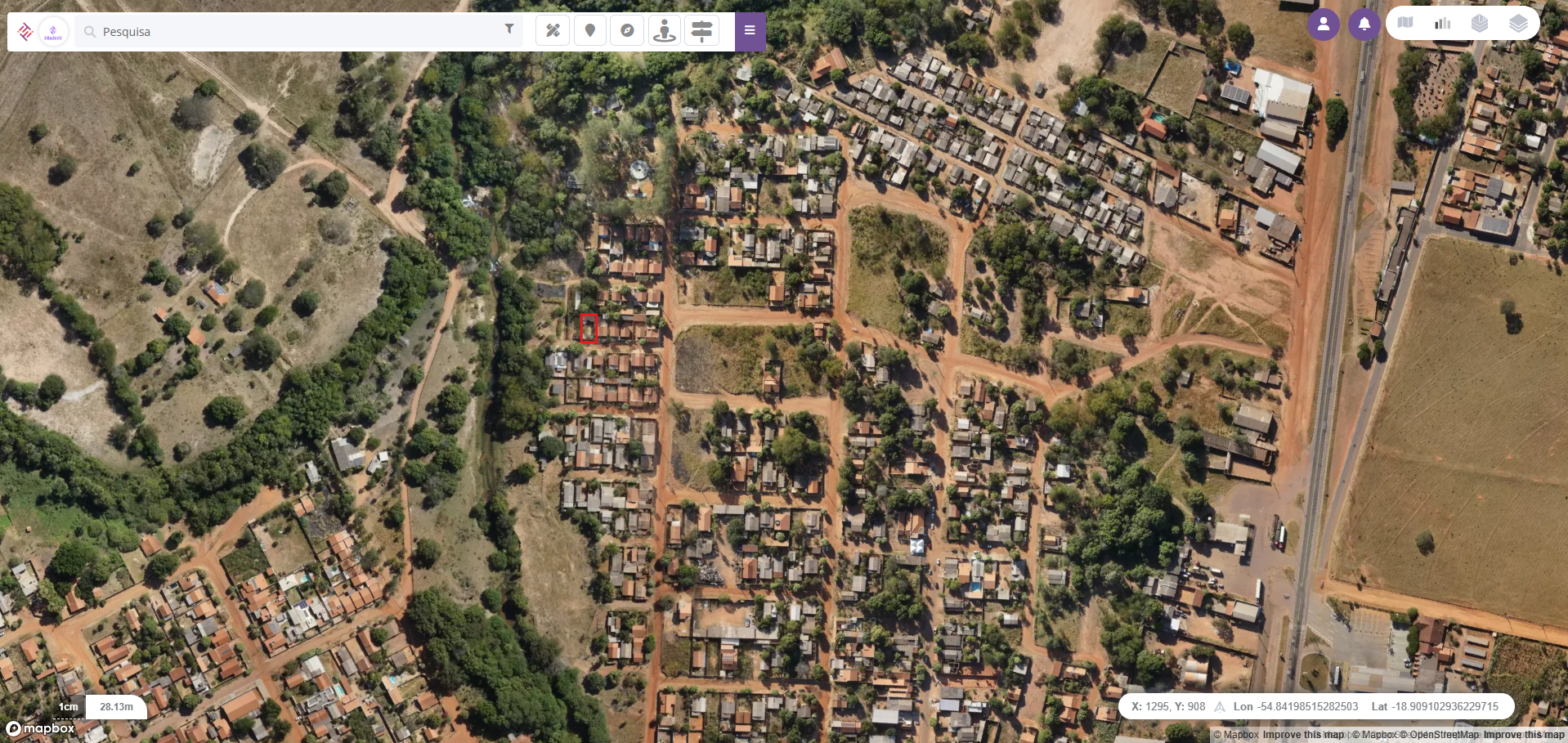Open the 3D layered box view
Image resolution: width=1568 pixels, height=743 pixels.
pyautogui.click(x=1480, y=23)
